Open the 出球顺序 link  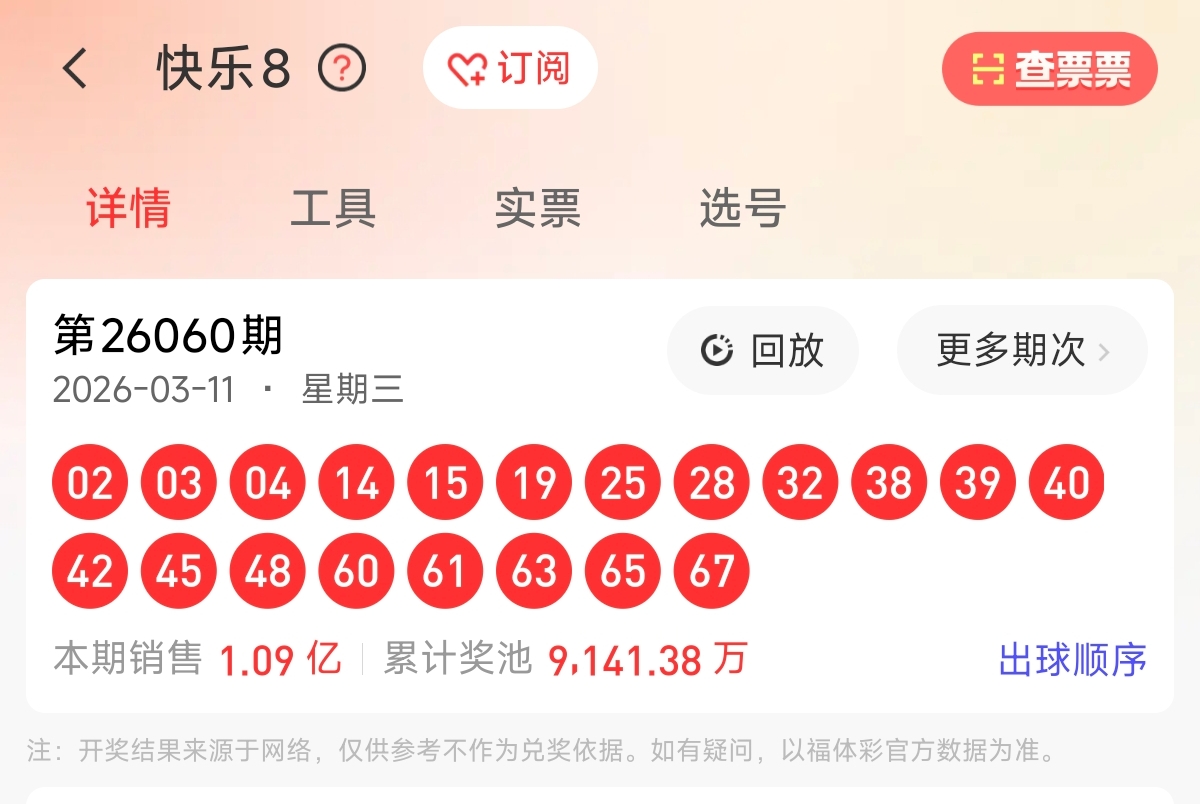point(1072,660)
